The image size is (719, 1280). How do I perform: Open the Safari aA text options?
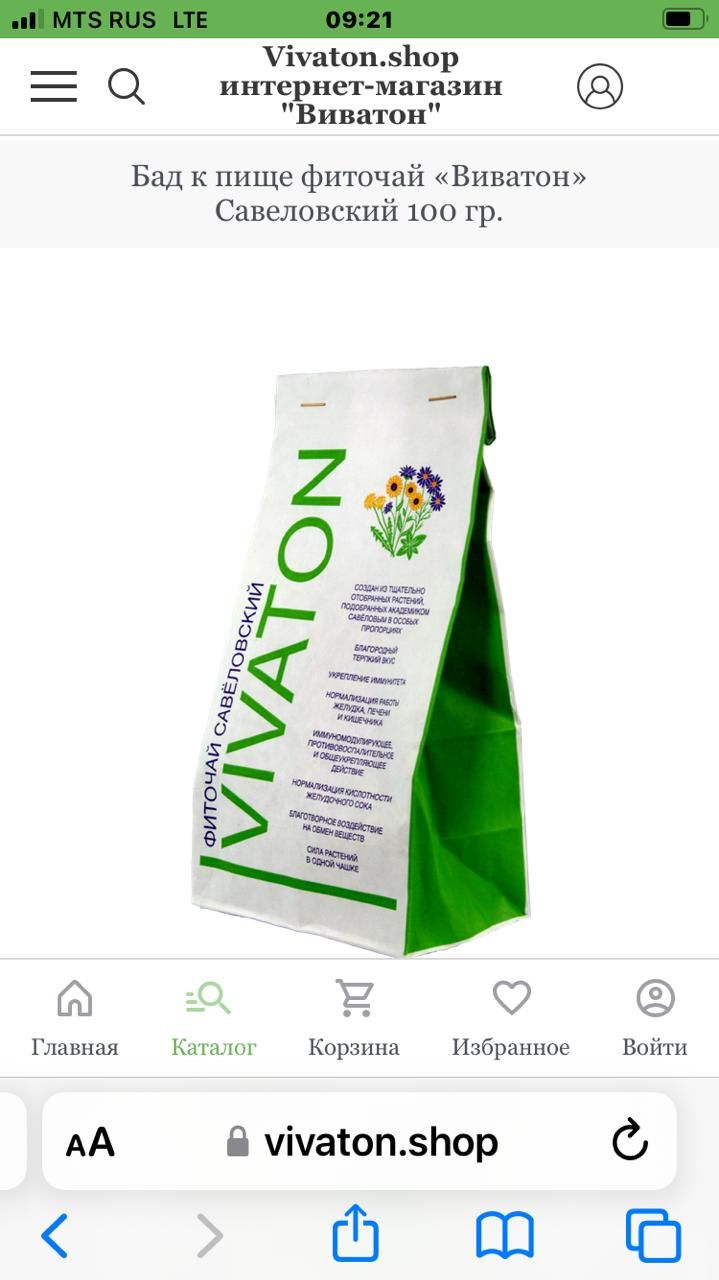(91, 1142)
